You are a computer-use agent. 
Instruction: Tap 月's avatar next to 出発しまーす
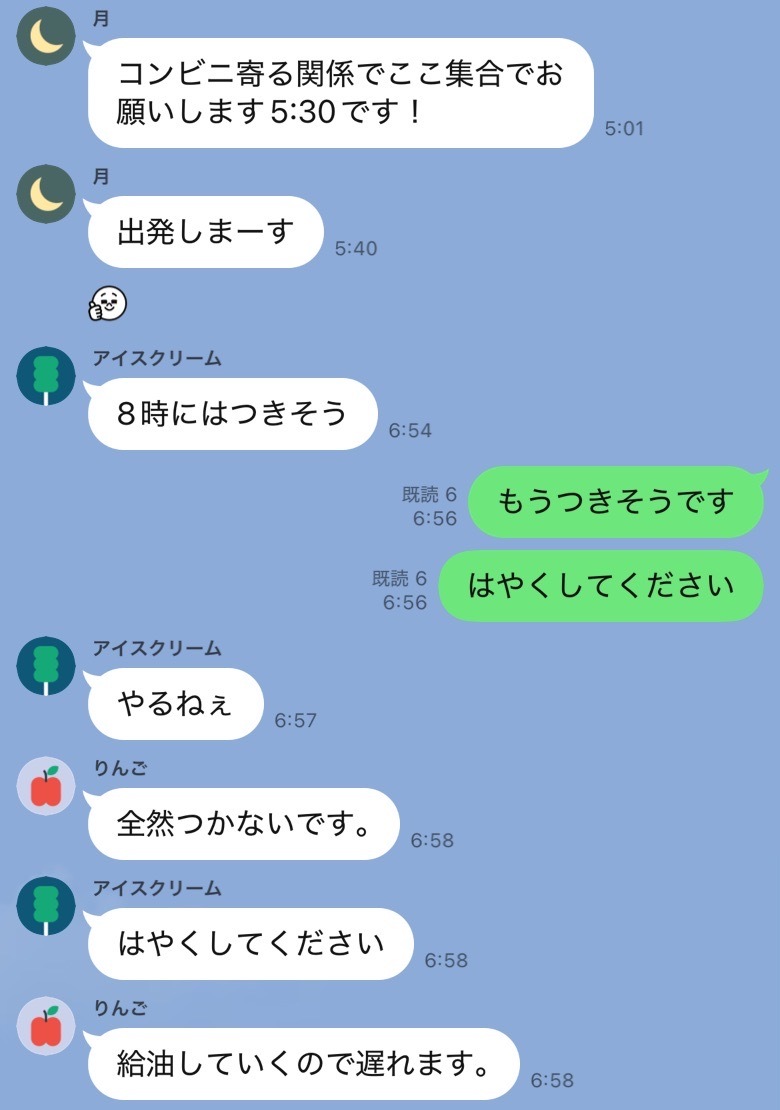[46, 195]
